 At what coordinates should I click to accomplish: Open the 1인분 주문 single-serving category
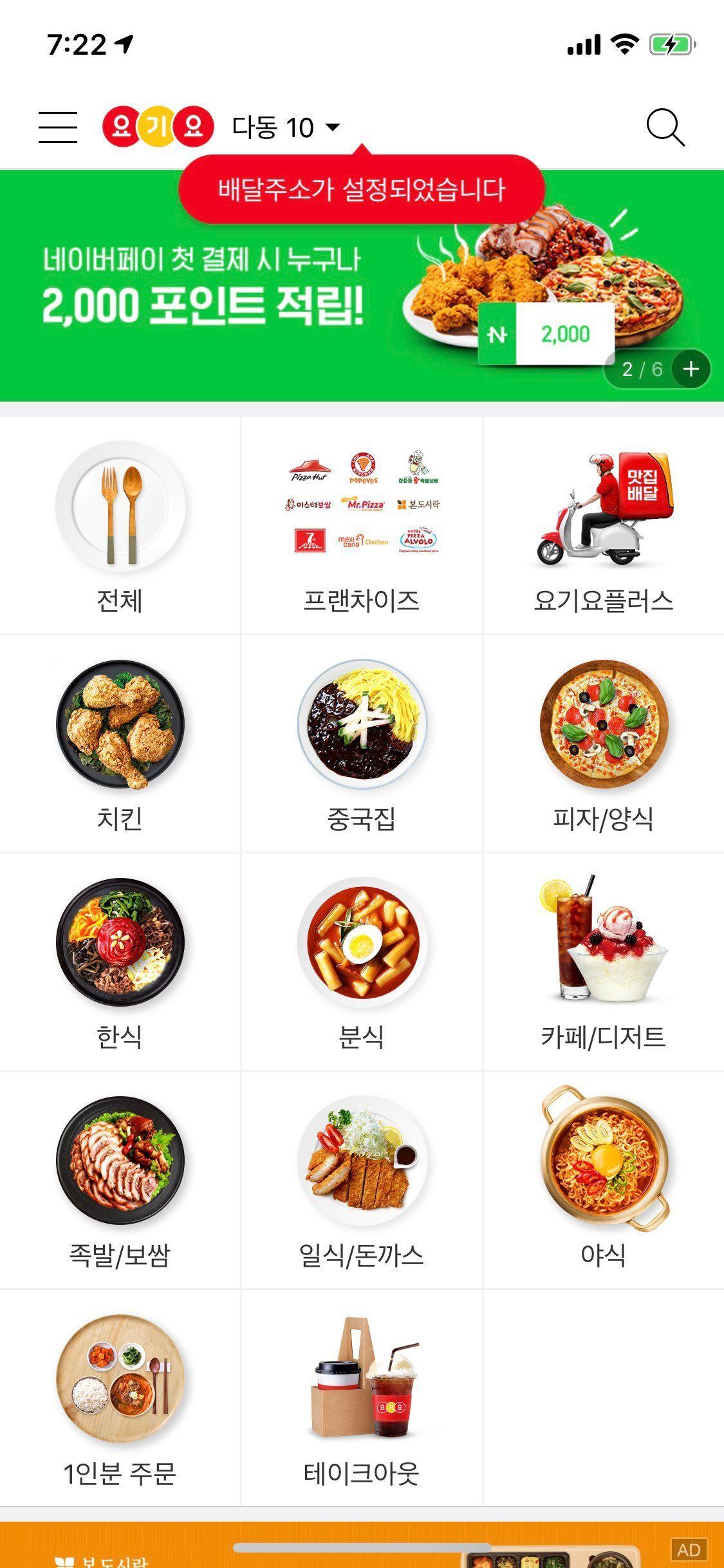(x=120, y=1390)
